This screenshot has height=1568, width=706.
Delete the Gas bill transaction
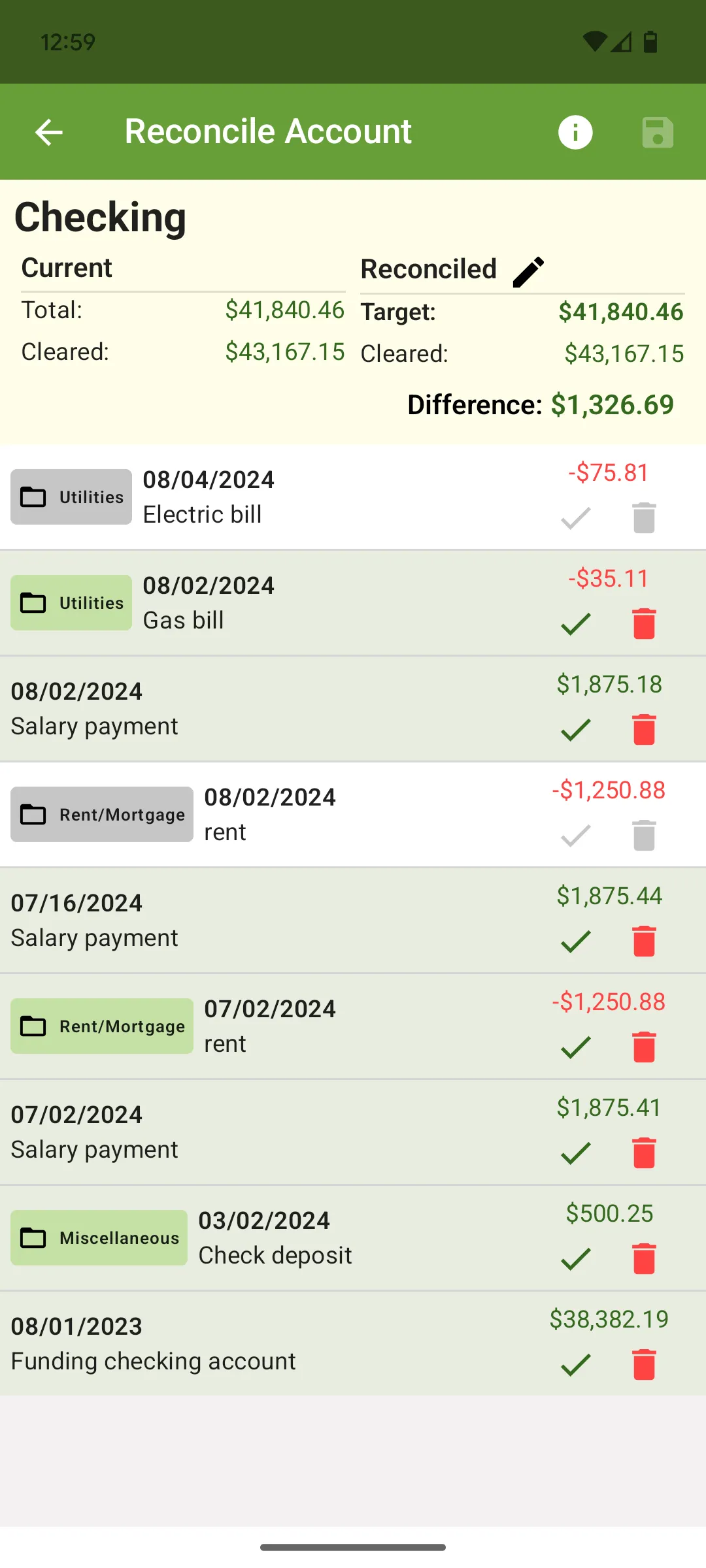pyautogui.click(x=643, y=624)
